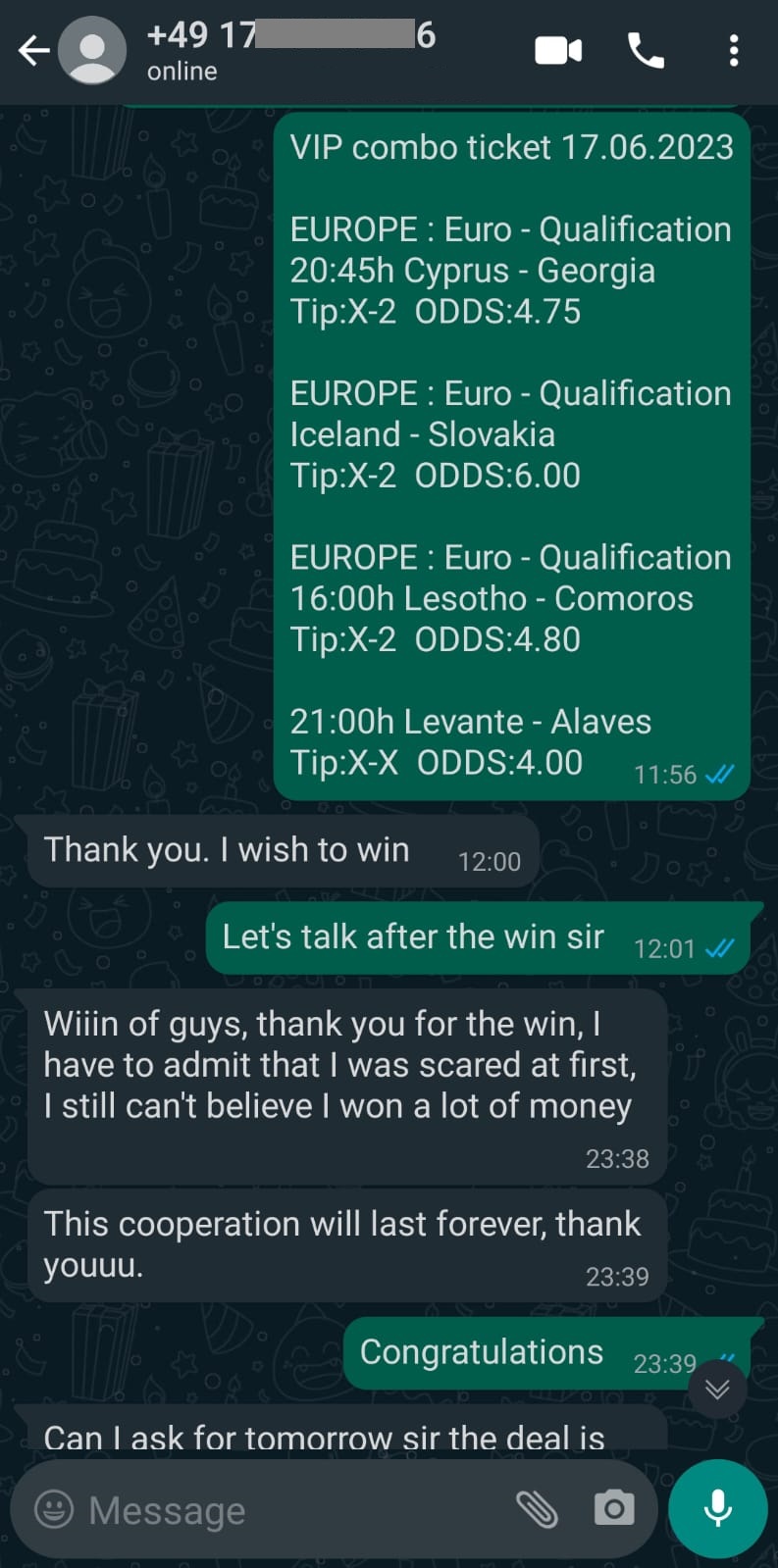Go back to the chats list
Screen dimensions: 778x1568
(33, 50)
